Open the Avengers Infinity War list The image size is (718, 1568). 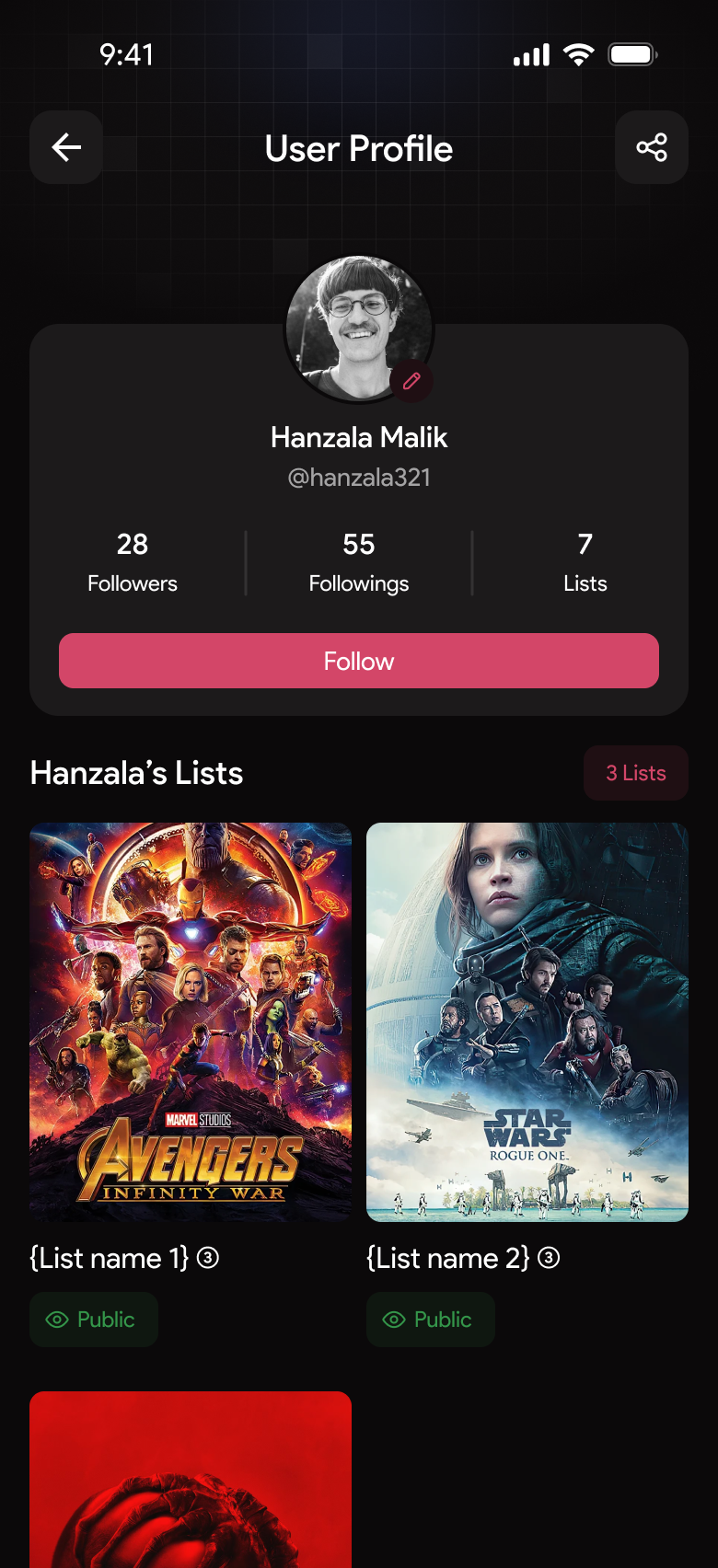[191, 1021]
